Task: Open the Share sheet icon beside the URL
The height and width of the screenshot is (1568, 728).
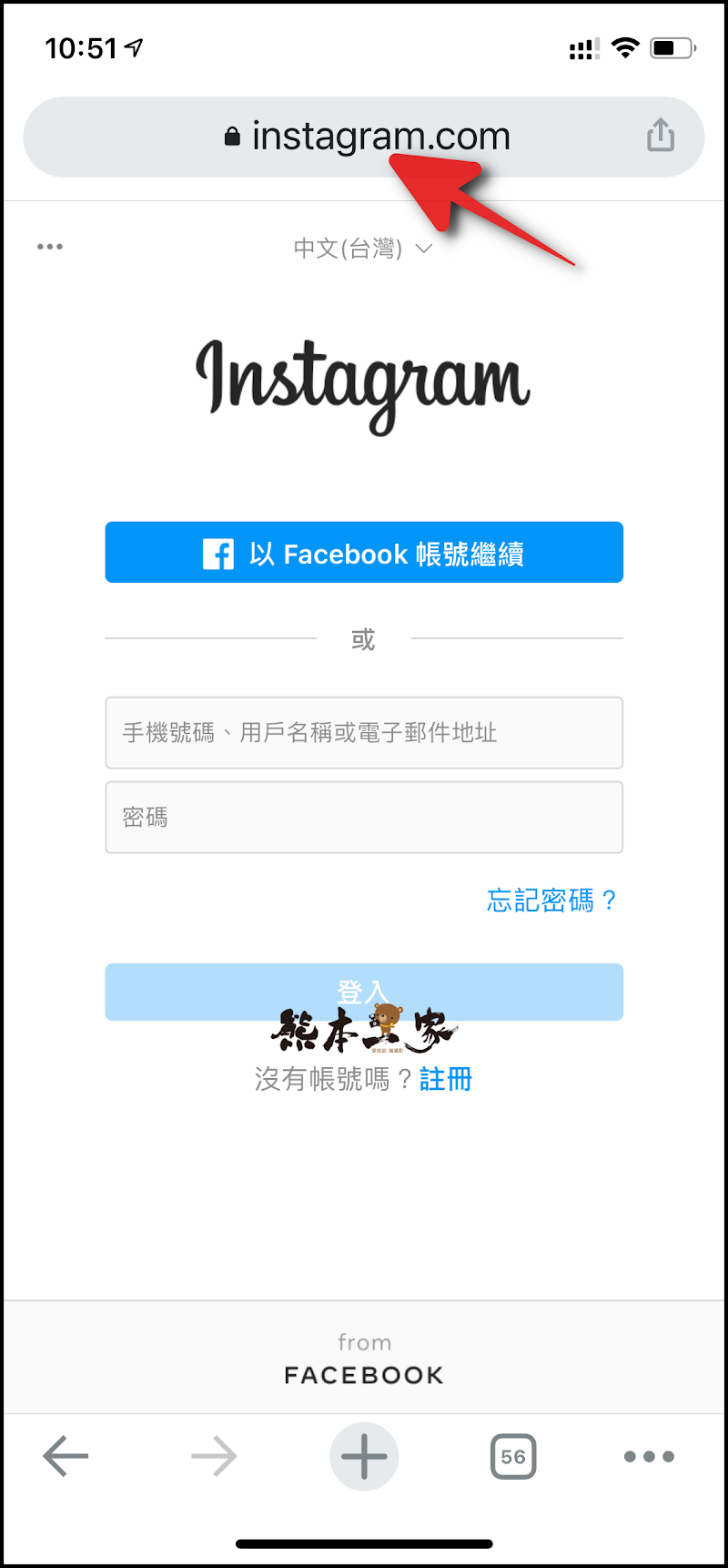Action: point(660,135)
